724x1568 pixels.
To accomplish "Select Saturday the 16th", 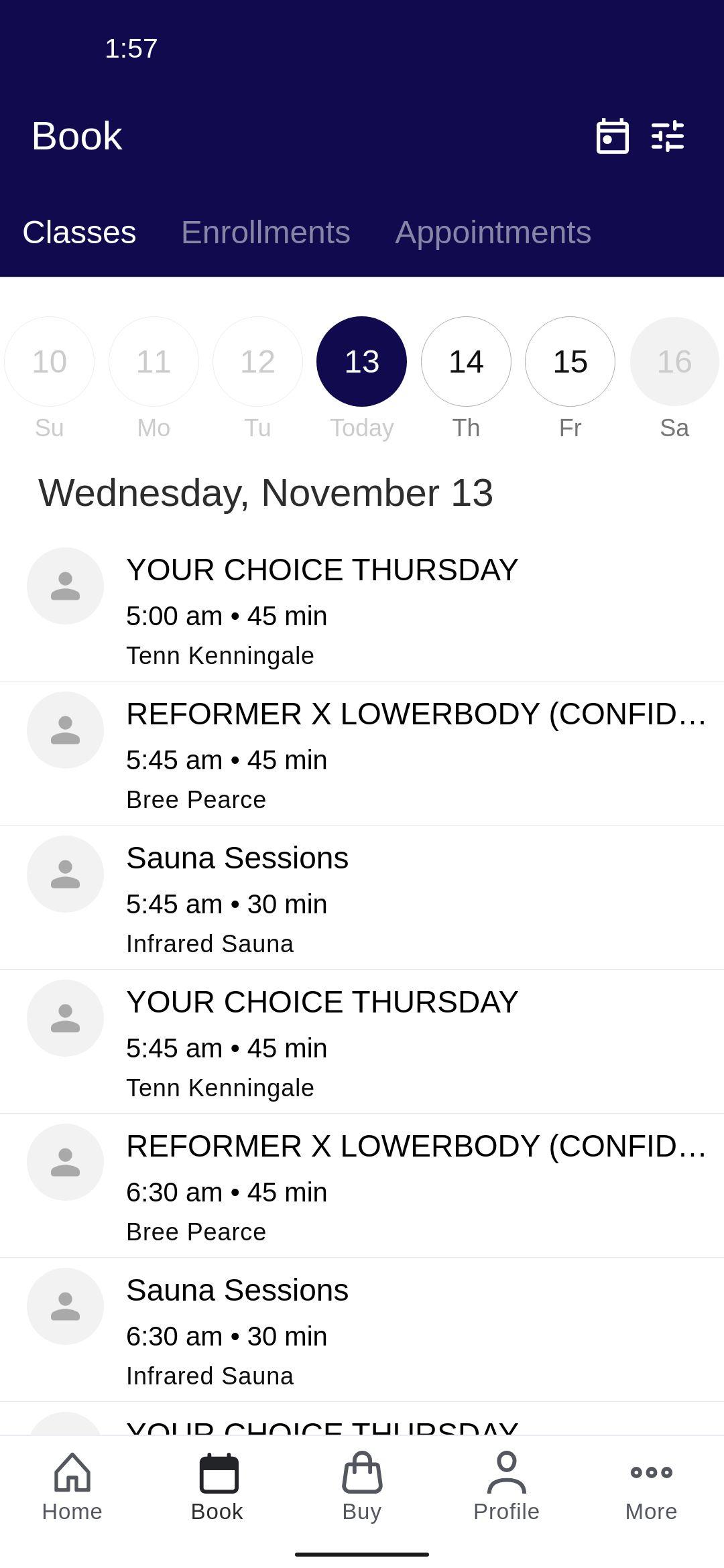I will (x=674, y=362).
